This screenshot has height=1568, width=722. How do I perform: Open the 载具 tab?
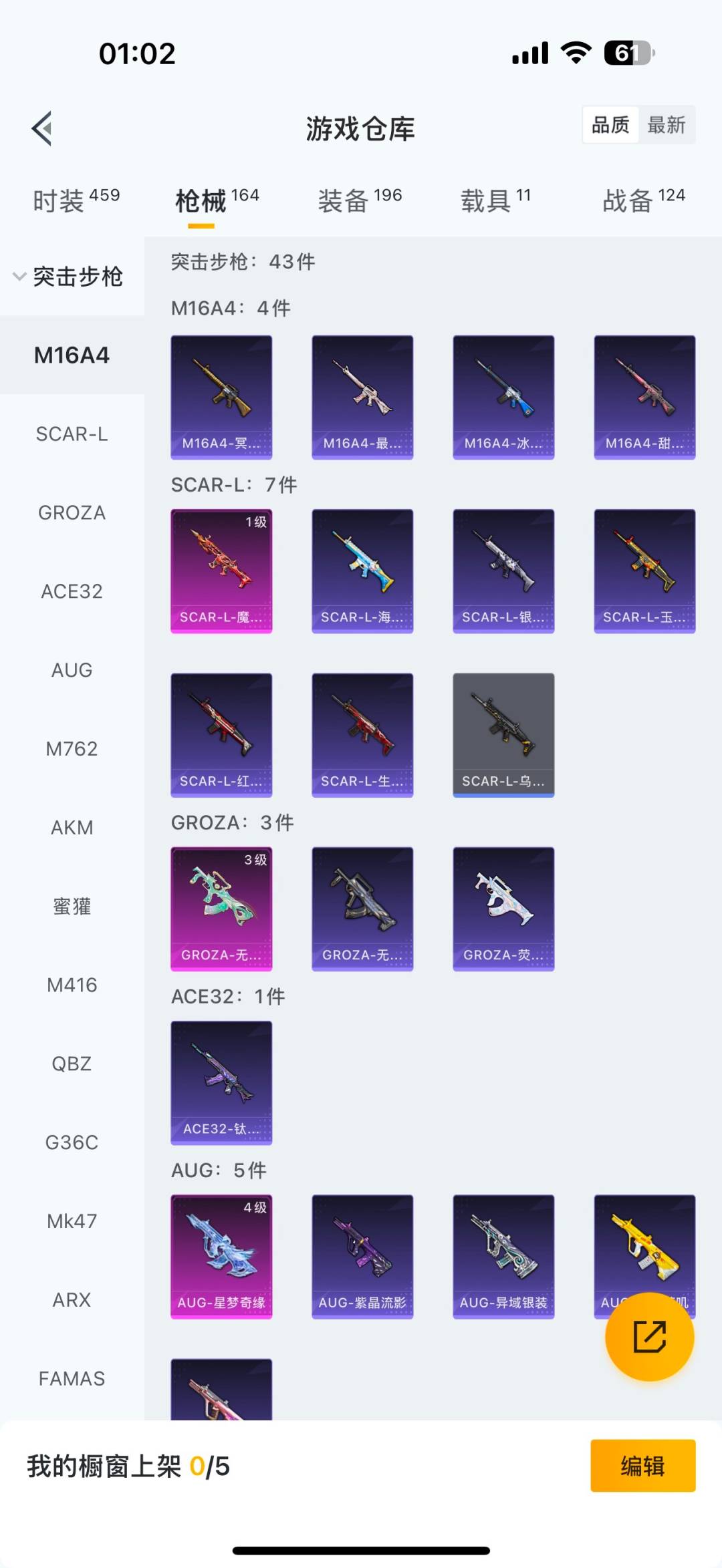495,200
